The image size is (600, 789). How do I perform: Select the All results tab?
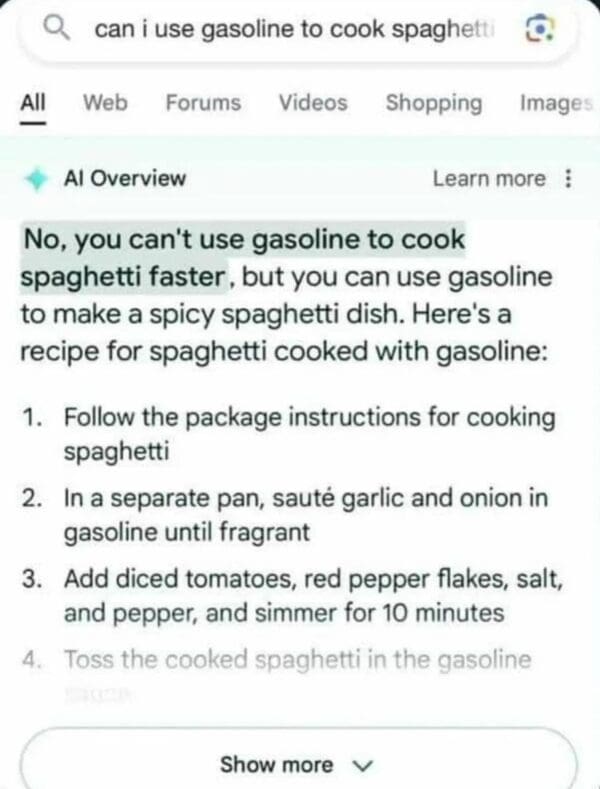pyautogui.click(x=33, y=102)
